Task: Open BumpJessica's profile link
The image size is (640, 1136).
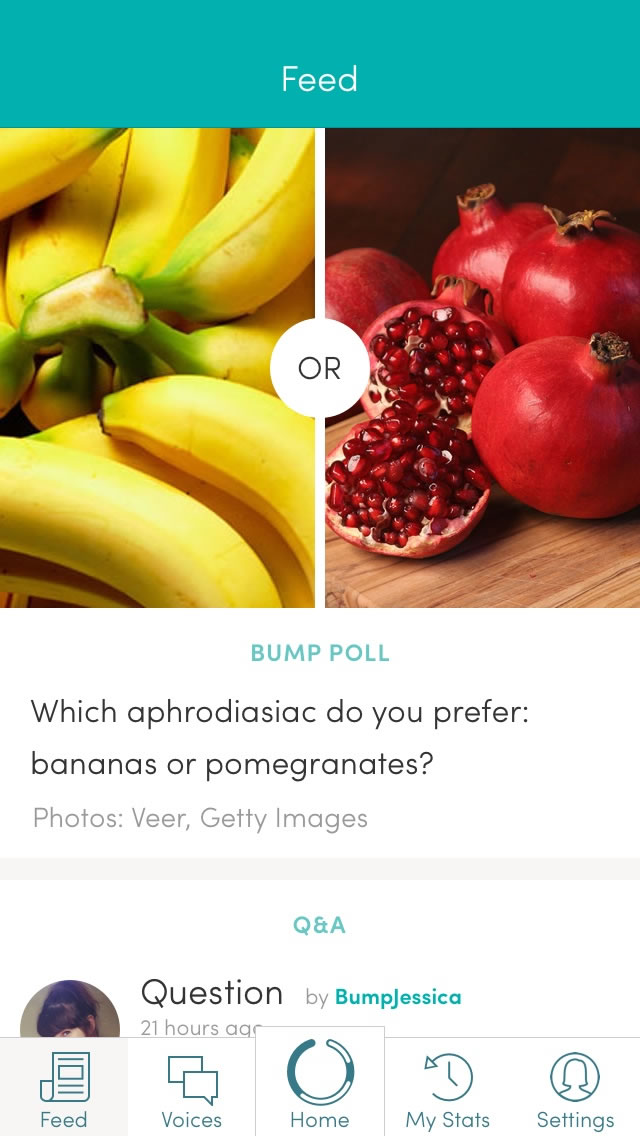Action: pyautogui.click(x=398, y=997)
